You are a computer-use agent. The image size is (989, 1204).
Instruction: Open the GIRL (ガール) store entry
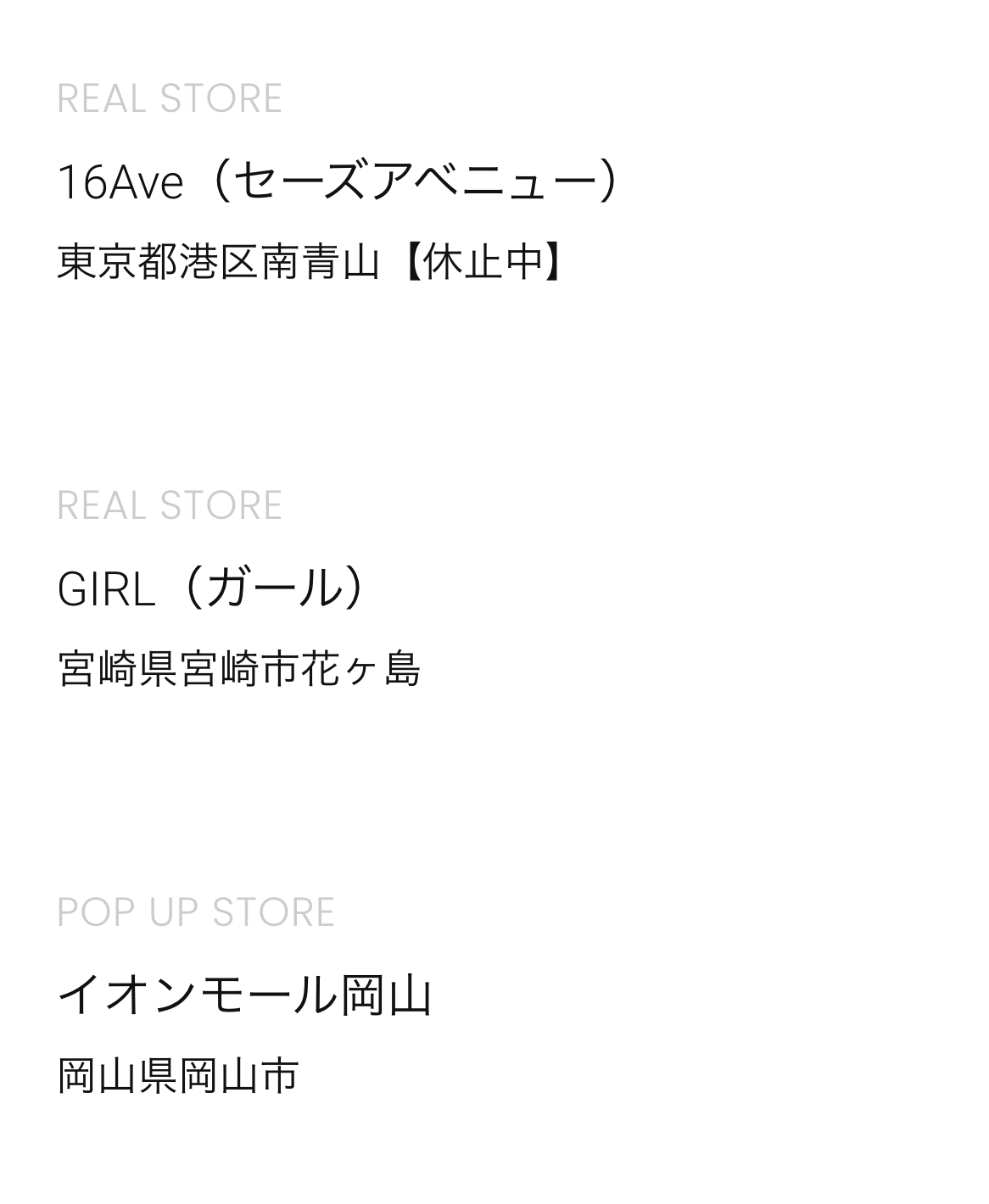212,588
